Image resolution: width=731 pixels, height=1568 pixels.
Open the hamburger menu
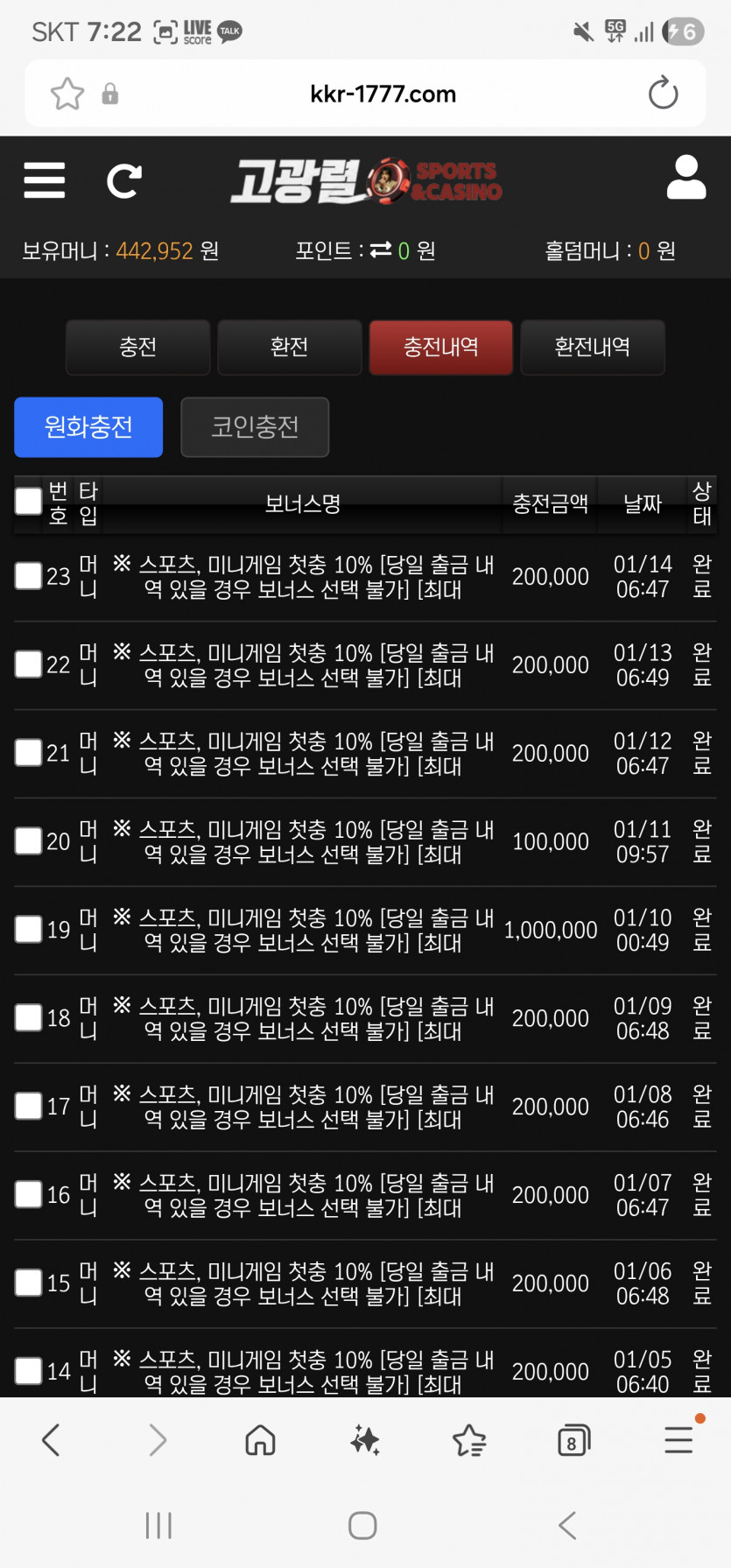[x=44, y=180]
